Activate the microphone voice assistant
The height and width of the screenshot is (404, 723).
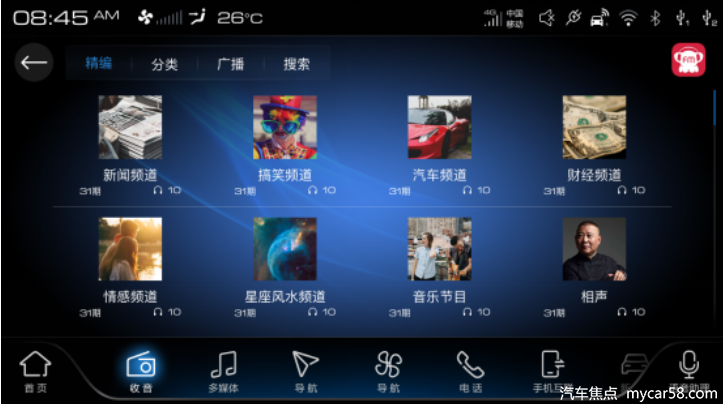[x=688, y=370]
